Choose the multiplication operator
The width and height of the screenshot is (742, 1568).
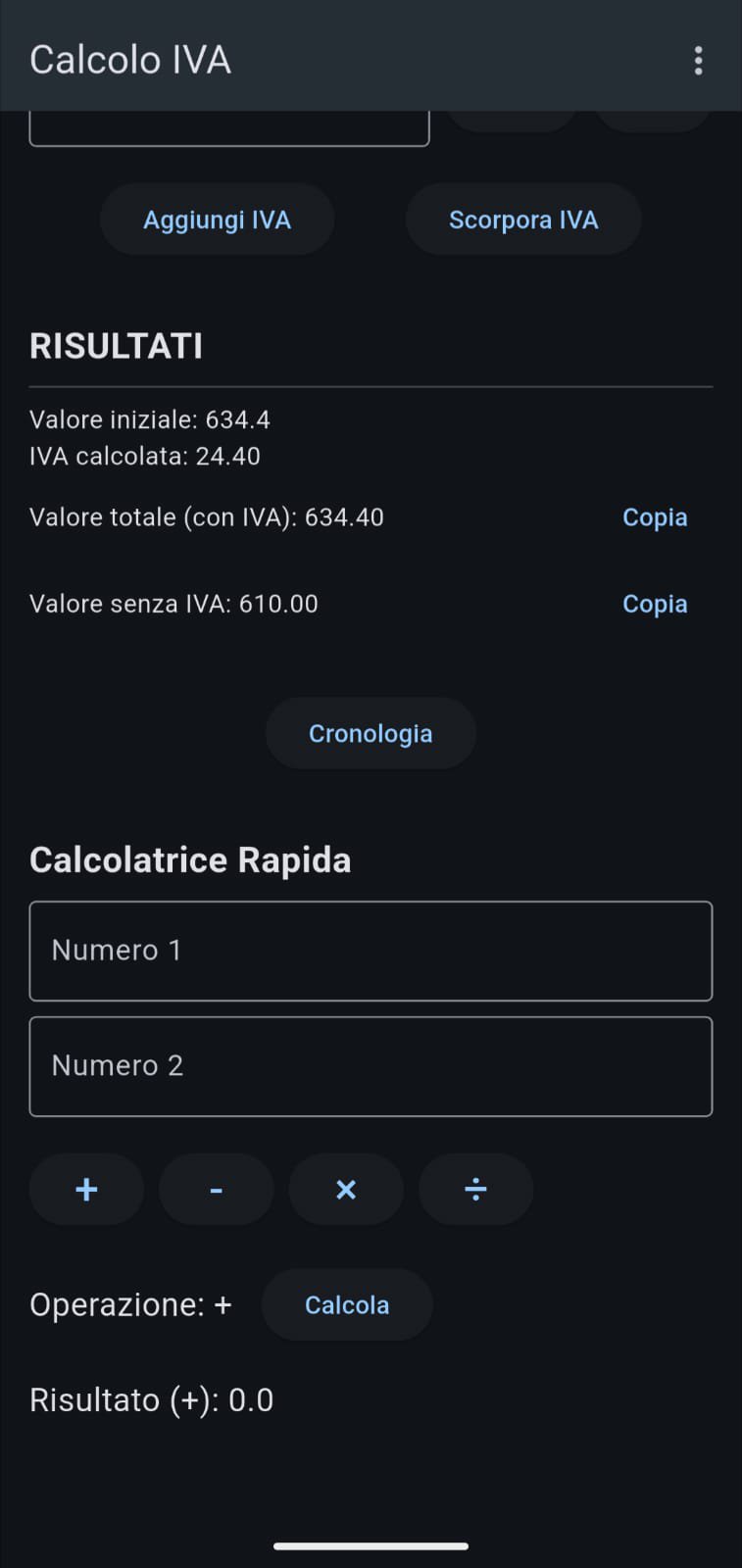tap(346, 1190)
